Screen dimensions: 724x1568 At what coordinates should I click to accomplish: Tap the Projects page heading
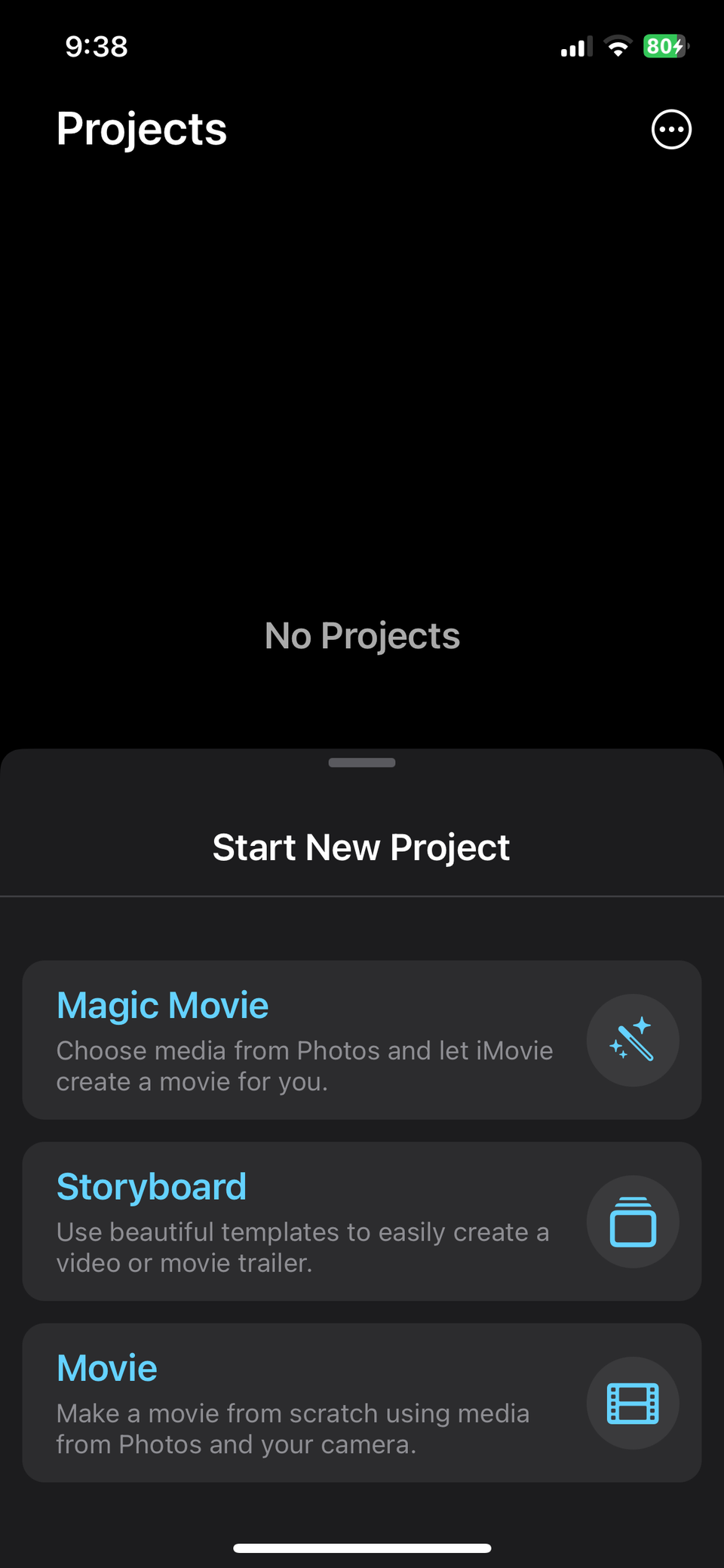coord(140,128)
